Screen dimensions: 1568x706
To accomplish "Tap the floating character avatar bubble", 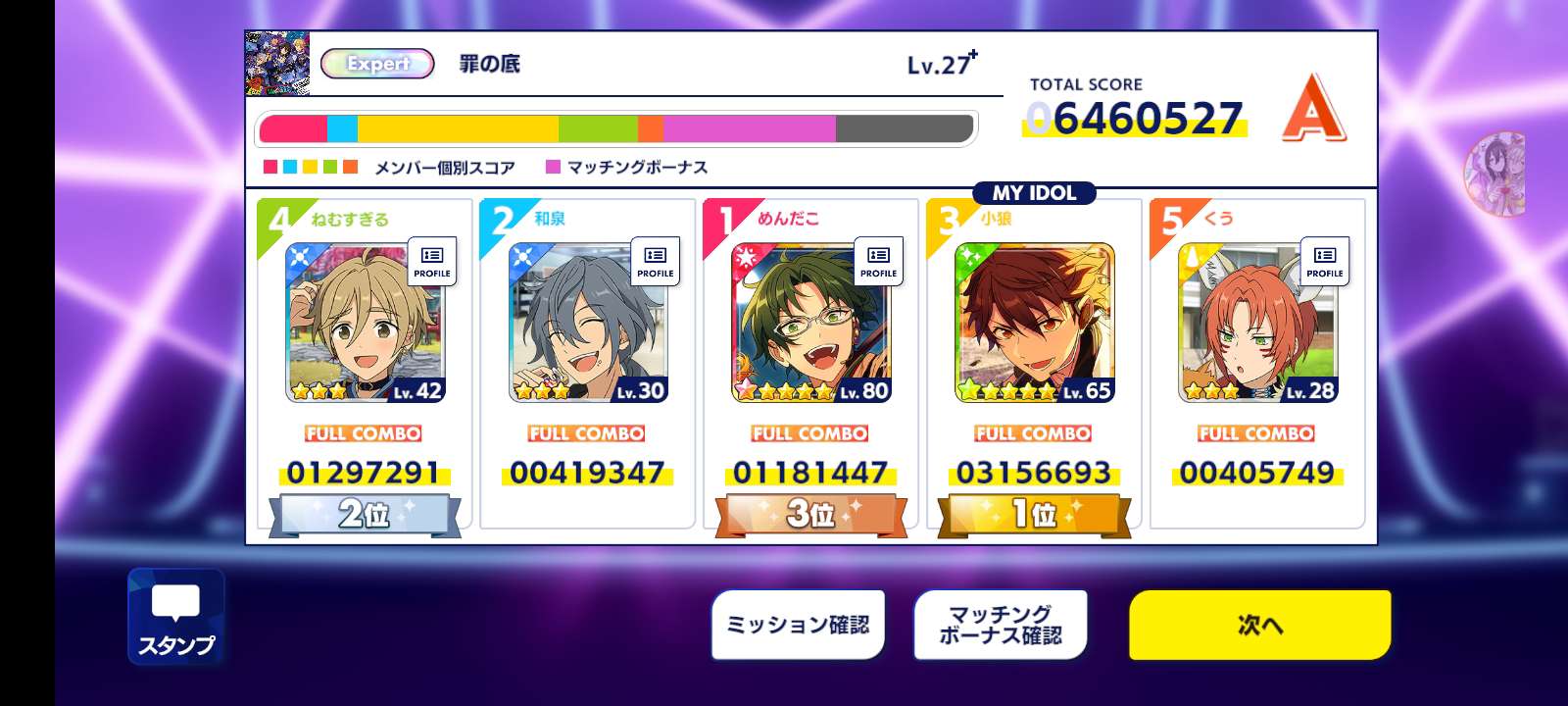I will point(1496,174).
